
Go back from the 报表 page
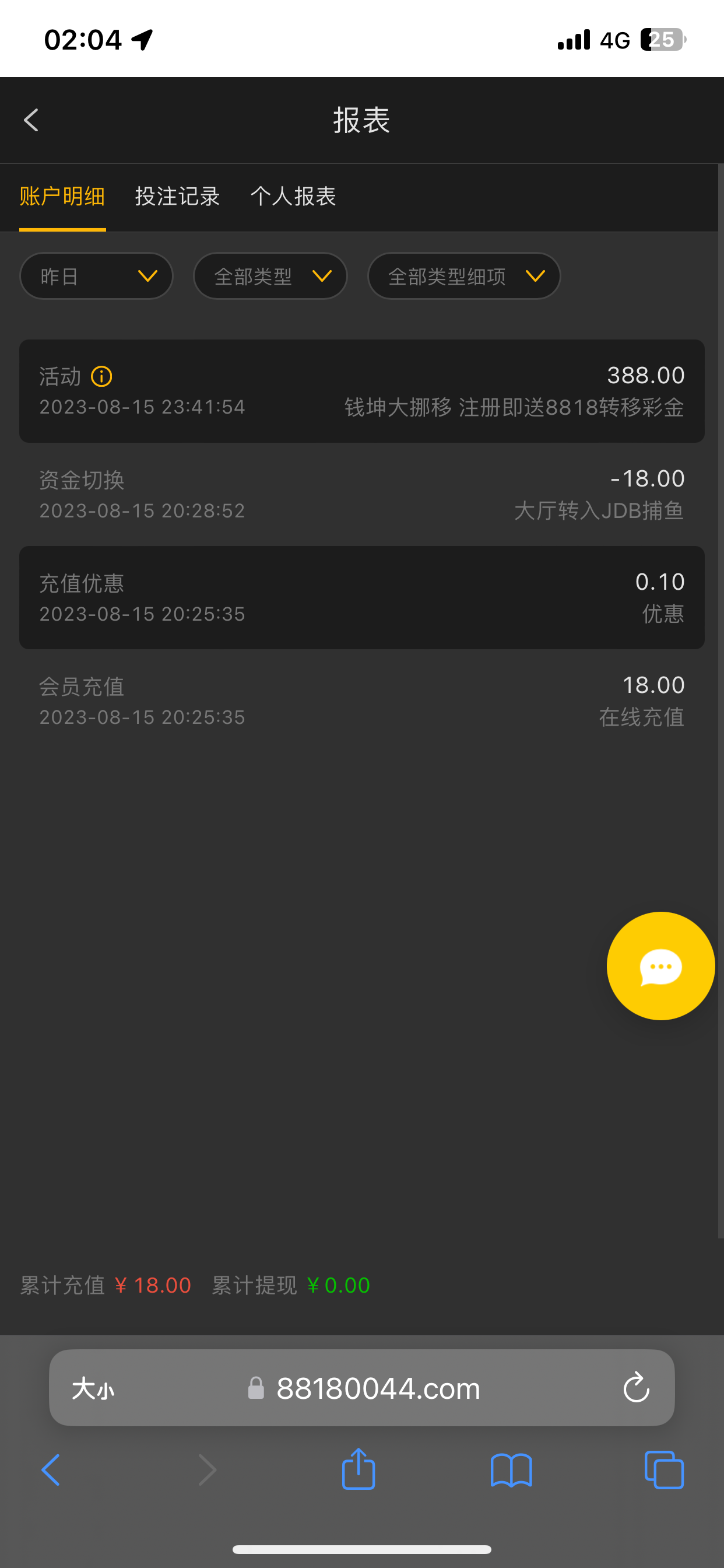tap(31, 120)
